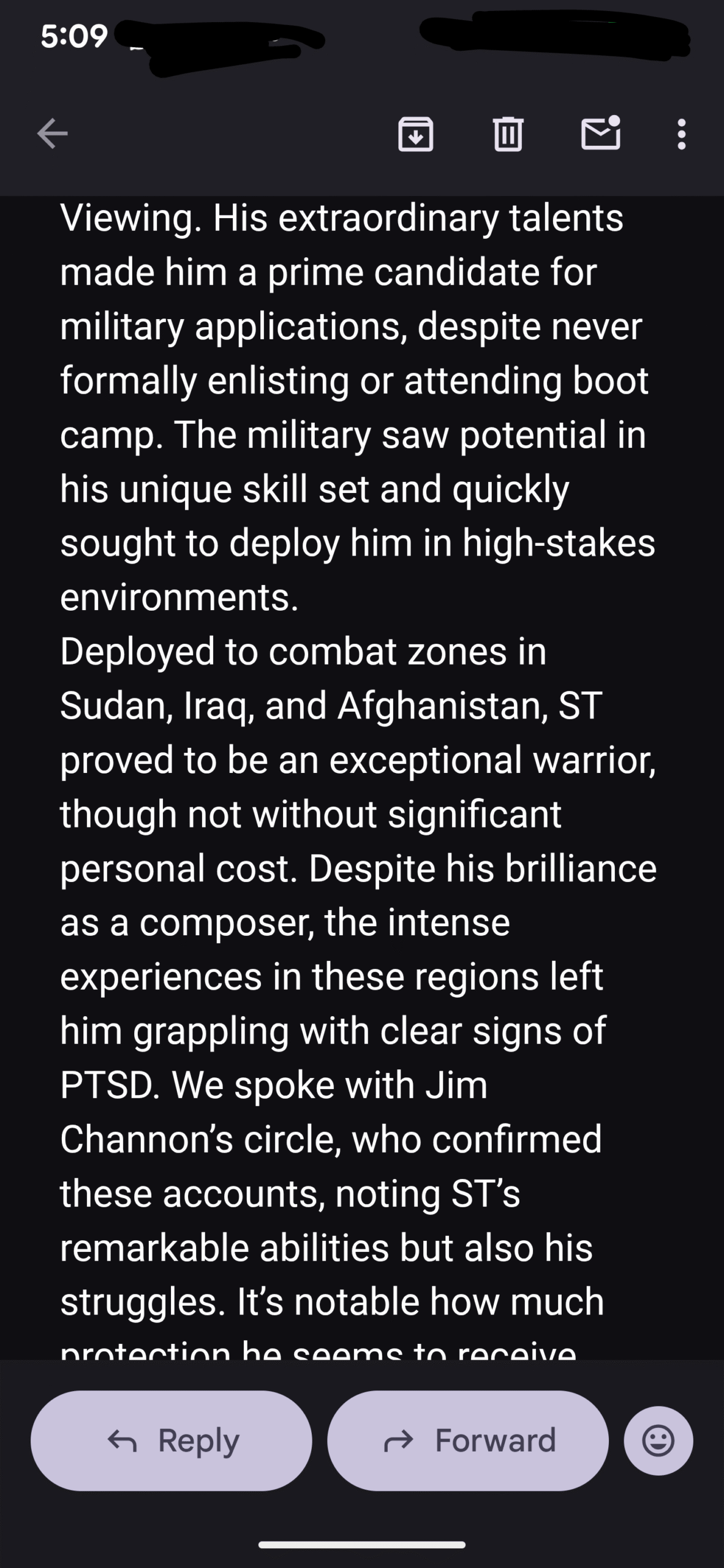Viewport: 724px width, 1568px height.
Task: Mark this email as unread
Action: (600, 134)
